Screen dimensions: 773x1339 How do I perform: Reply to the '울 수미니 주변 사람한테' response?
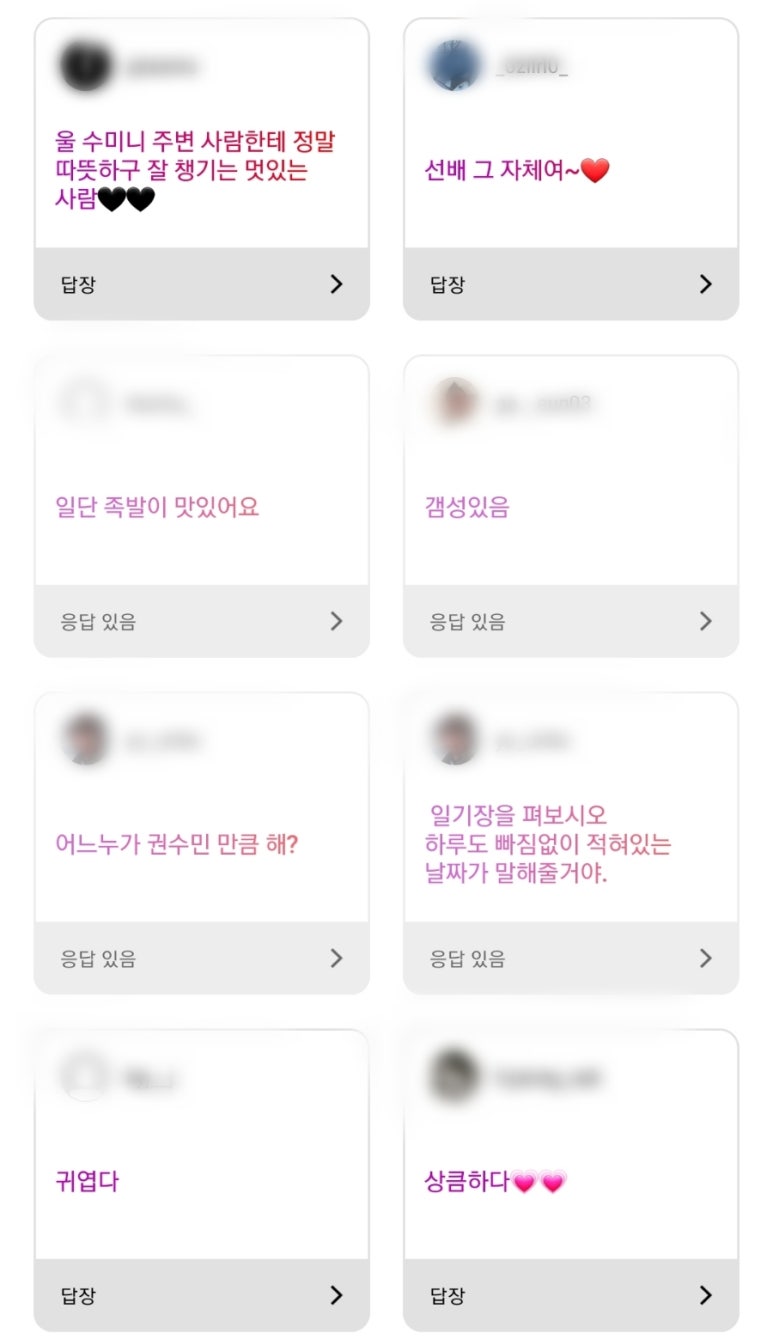201,284
